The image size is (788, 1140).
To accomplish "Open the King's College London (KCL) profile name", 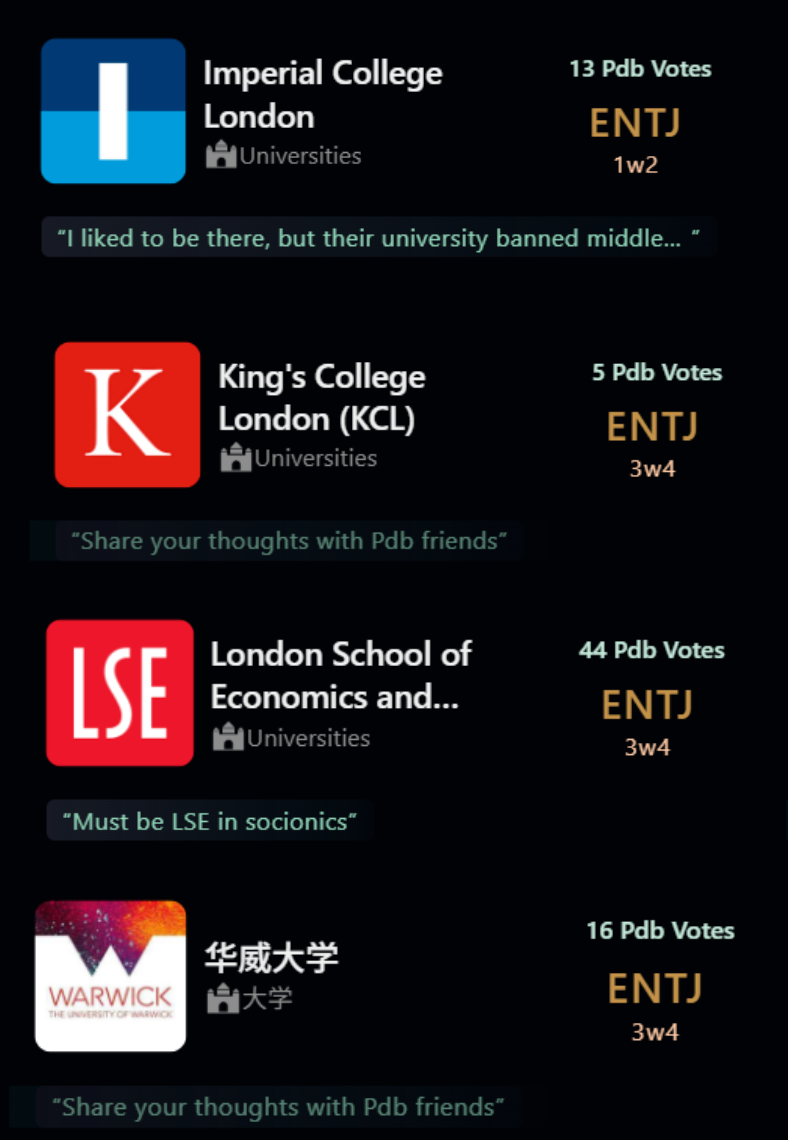I will pyautogui.click(x=322, y=398).
